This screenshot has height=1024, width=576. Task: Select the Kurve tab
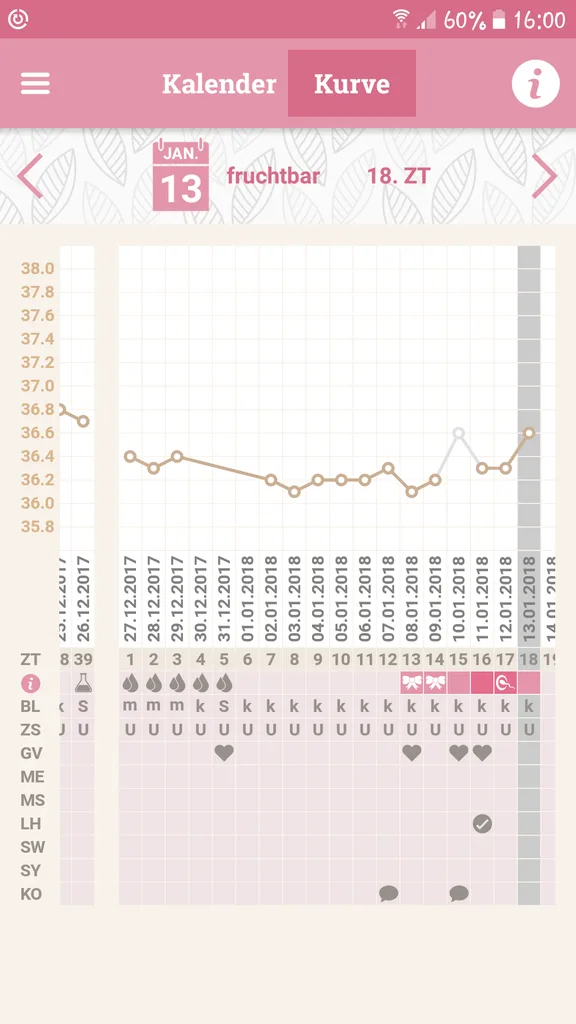click(x=352, y=84)
